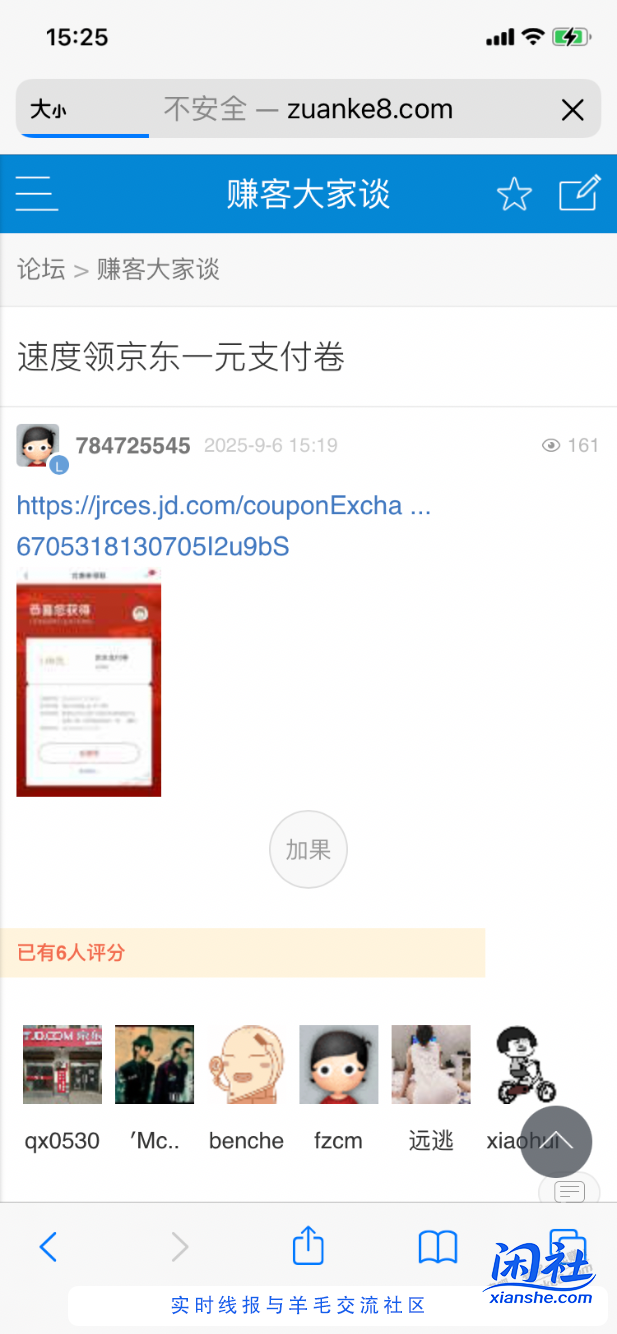Compose a new post
The image size is (617, 1334).
coord(579,193)
